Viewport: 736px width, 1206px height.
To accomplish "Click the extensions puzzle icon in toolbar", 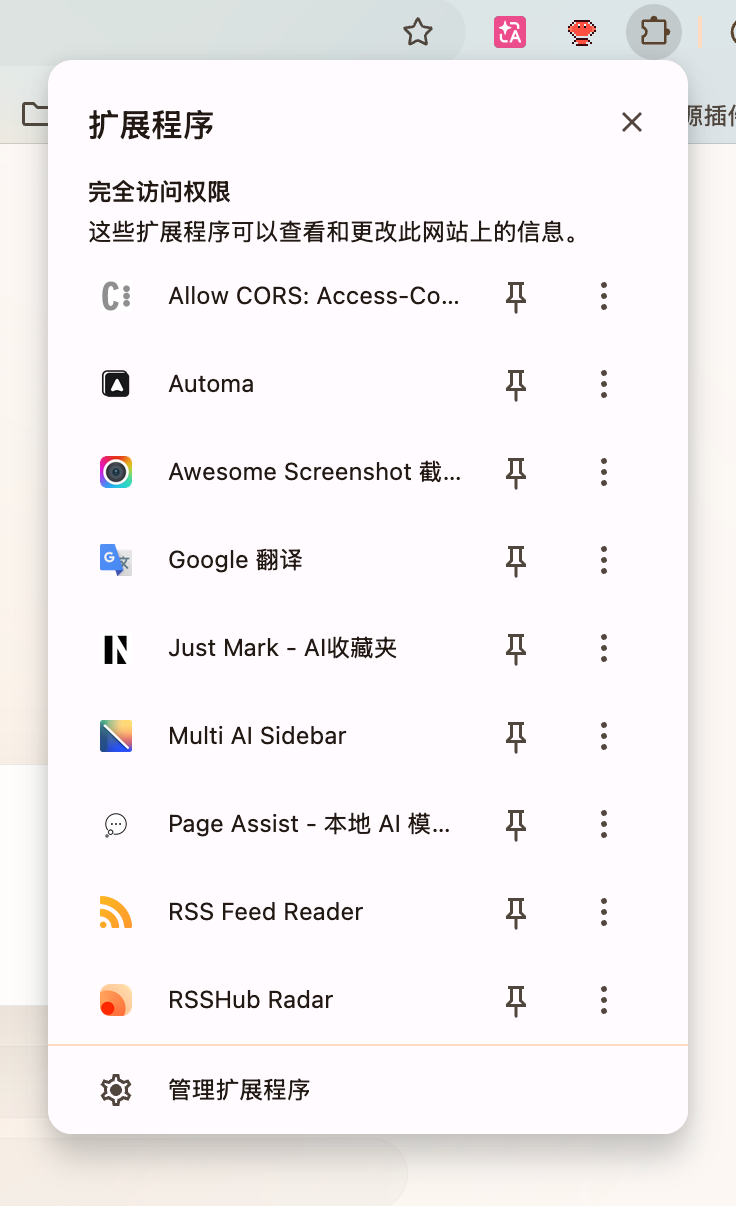I will pos(654,31).
